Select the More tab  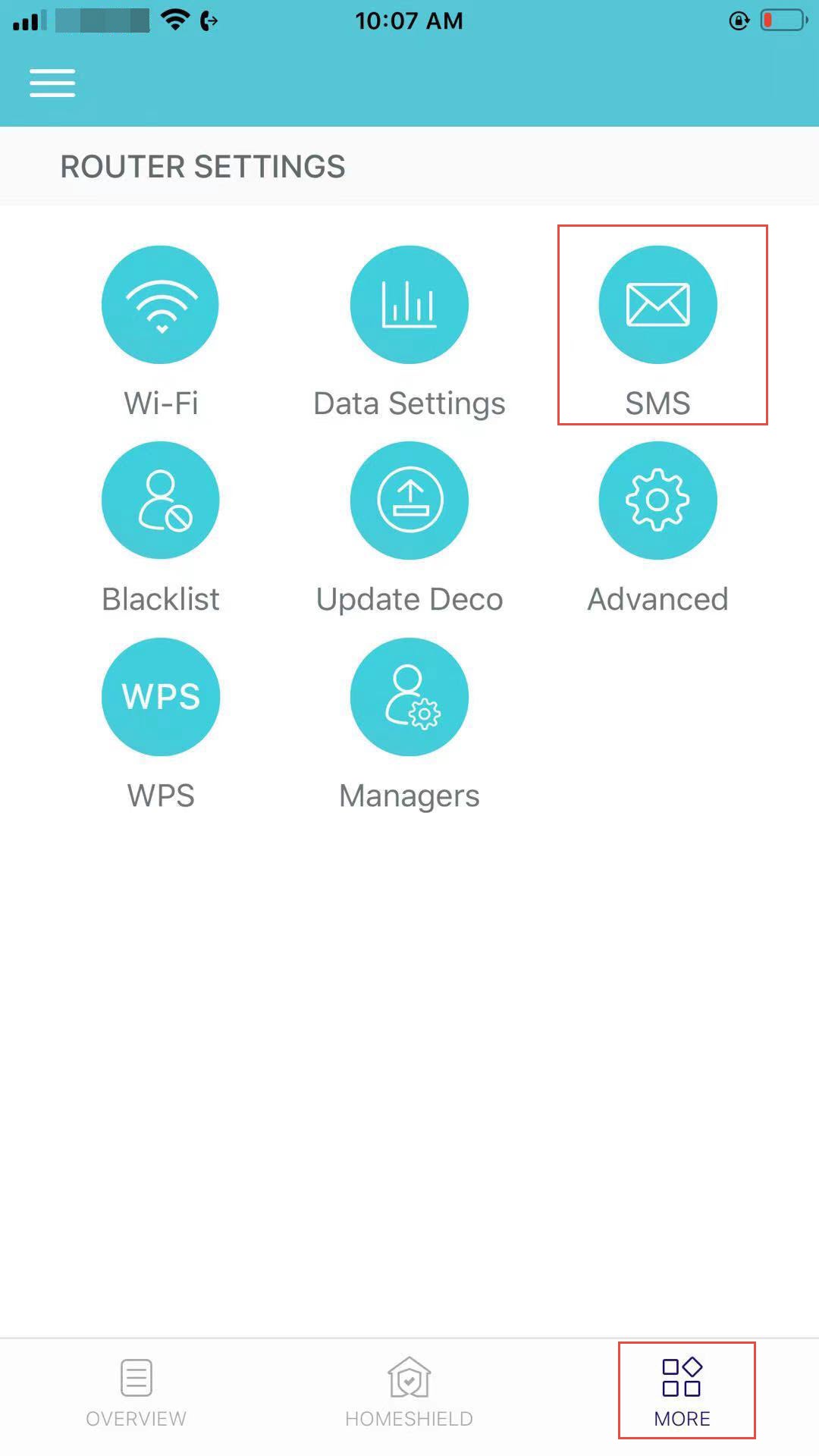pyautogui.click(x=682, y=1393)
